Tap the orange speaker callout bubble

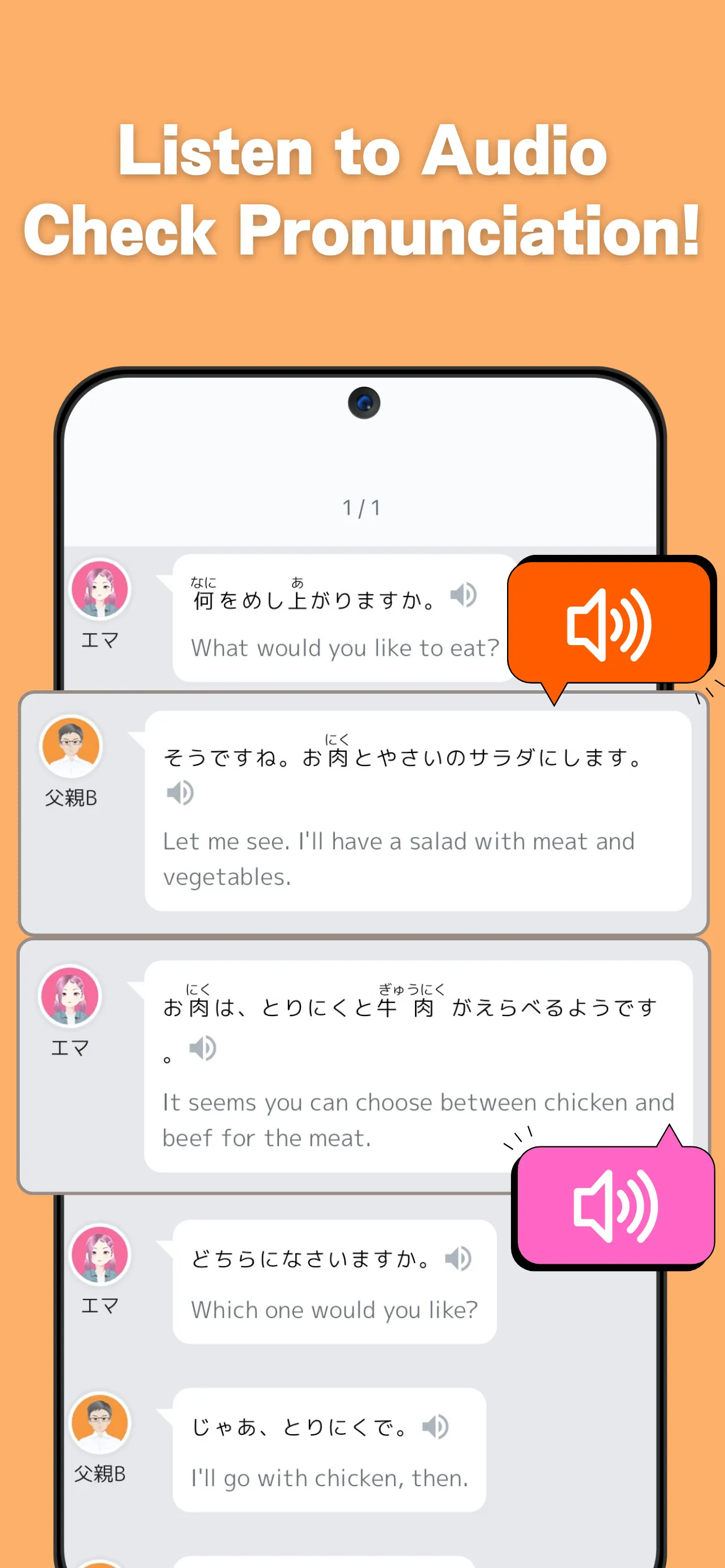coord(609,622)
